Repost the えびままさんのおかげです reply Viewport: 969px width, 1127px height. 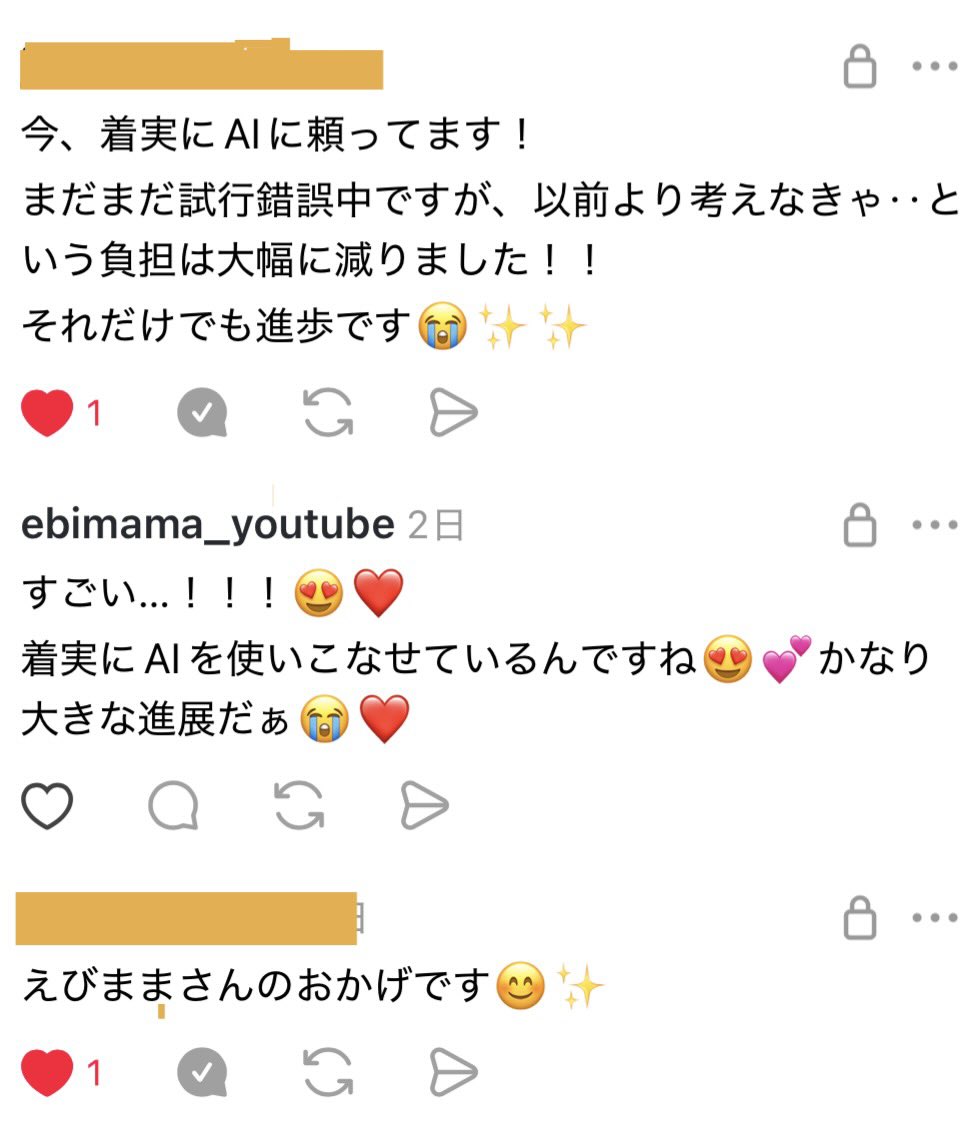click(x=328, y=1073)
